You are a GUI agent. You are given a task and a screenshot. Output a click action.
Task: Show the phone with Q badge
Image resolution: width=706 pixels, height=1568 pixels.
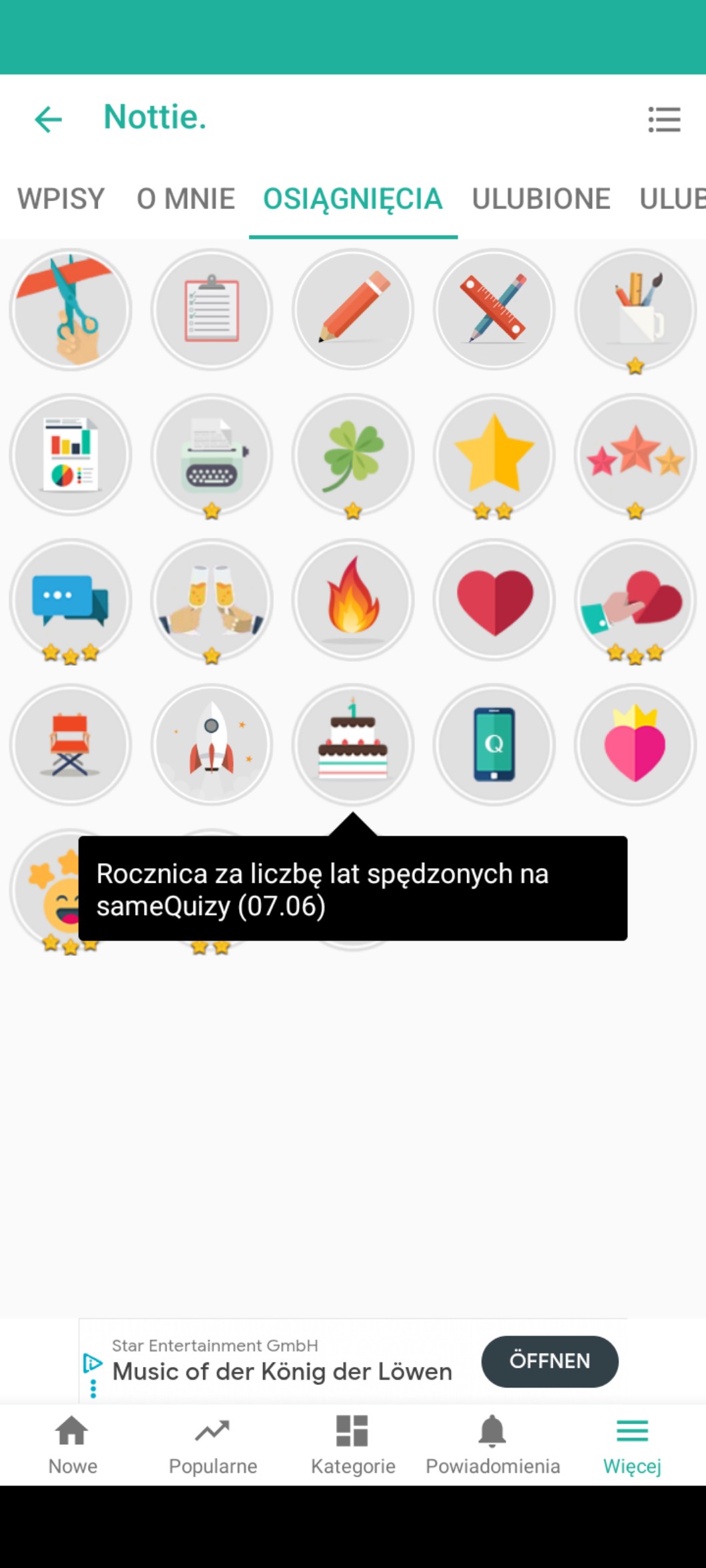pos(494,744)
